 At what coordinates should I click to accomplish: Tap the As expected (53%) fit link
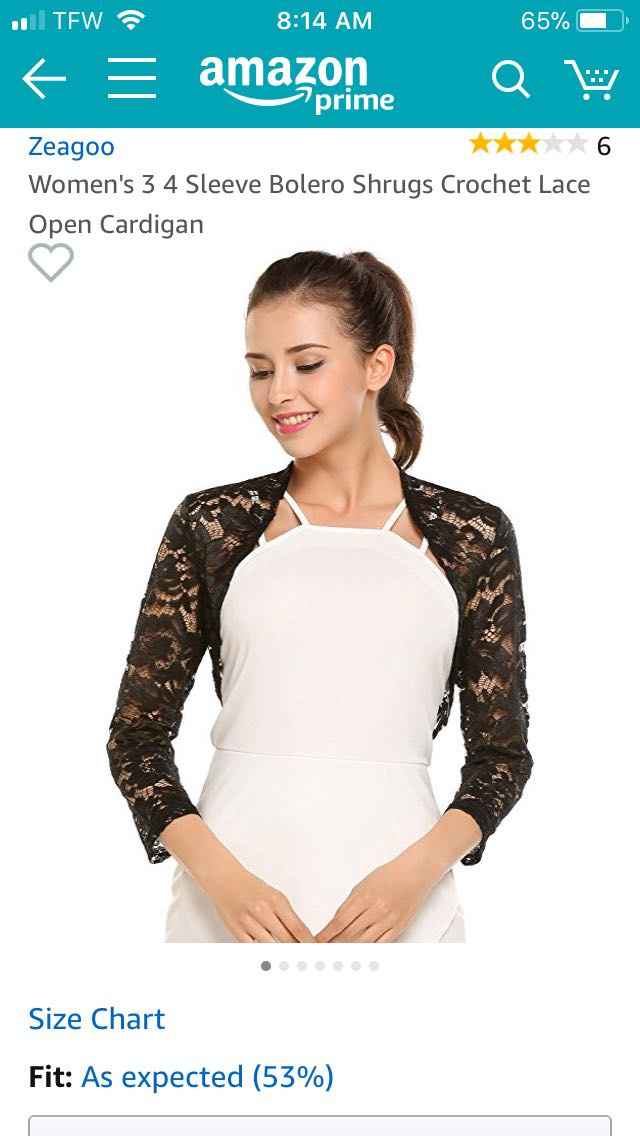(x=207, y=1077)
